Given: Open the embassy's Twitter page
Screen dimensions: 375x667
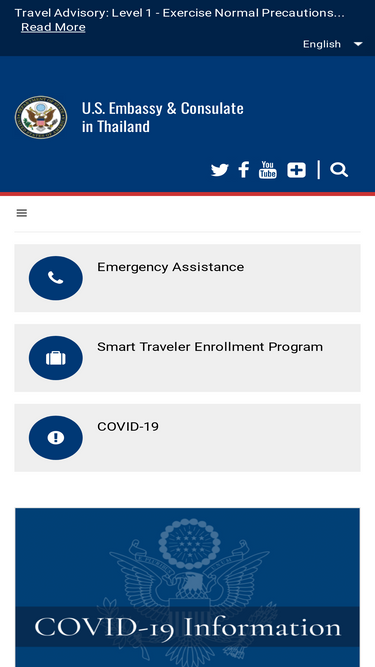Looking at the screenshot, I should 220,170.
